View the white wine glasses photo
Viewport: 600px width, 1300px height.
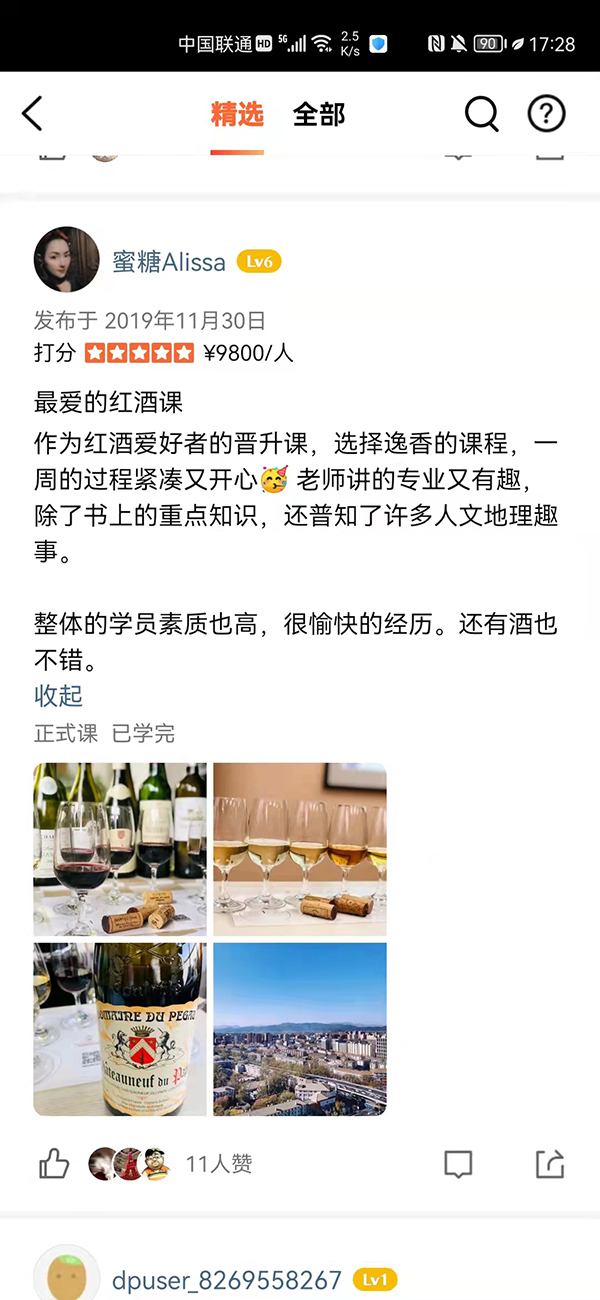point(299,849)
